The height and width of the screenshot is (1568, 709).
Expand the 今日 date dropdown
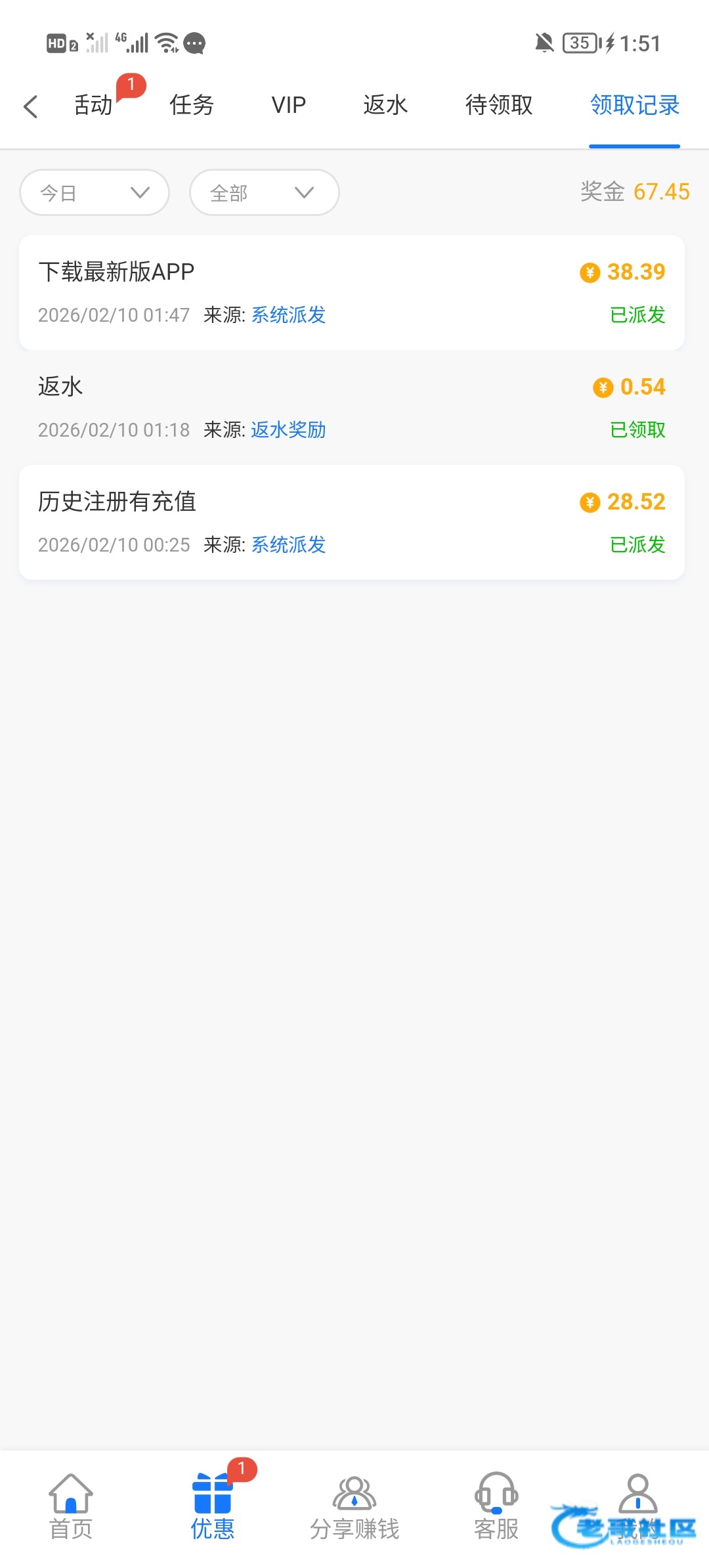pyautogui.click(x=95, y=192)
